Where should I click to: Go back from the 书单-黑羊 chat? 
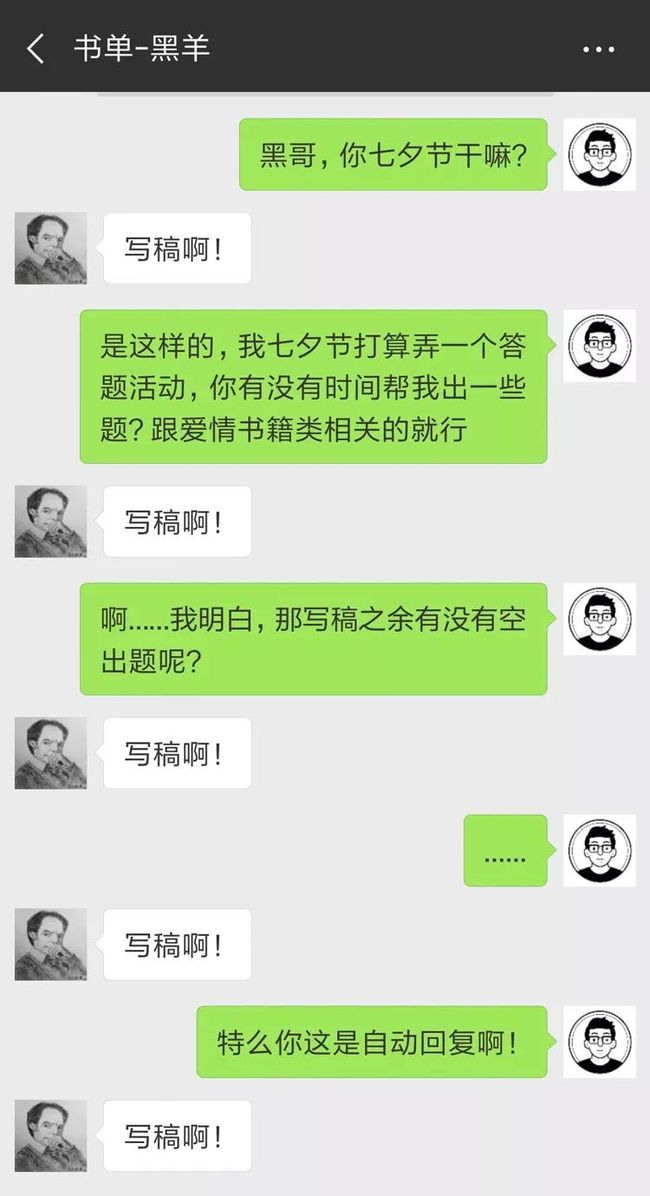[35, 49]
